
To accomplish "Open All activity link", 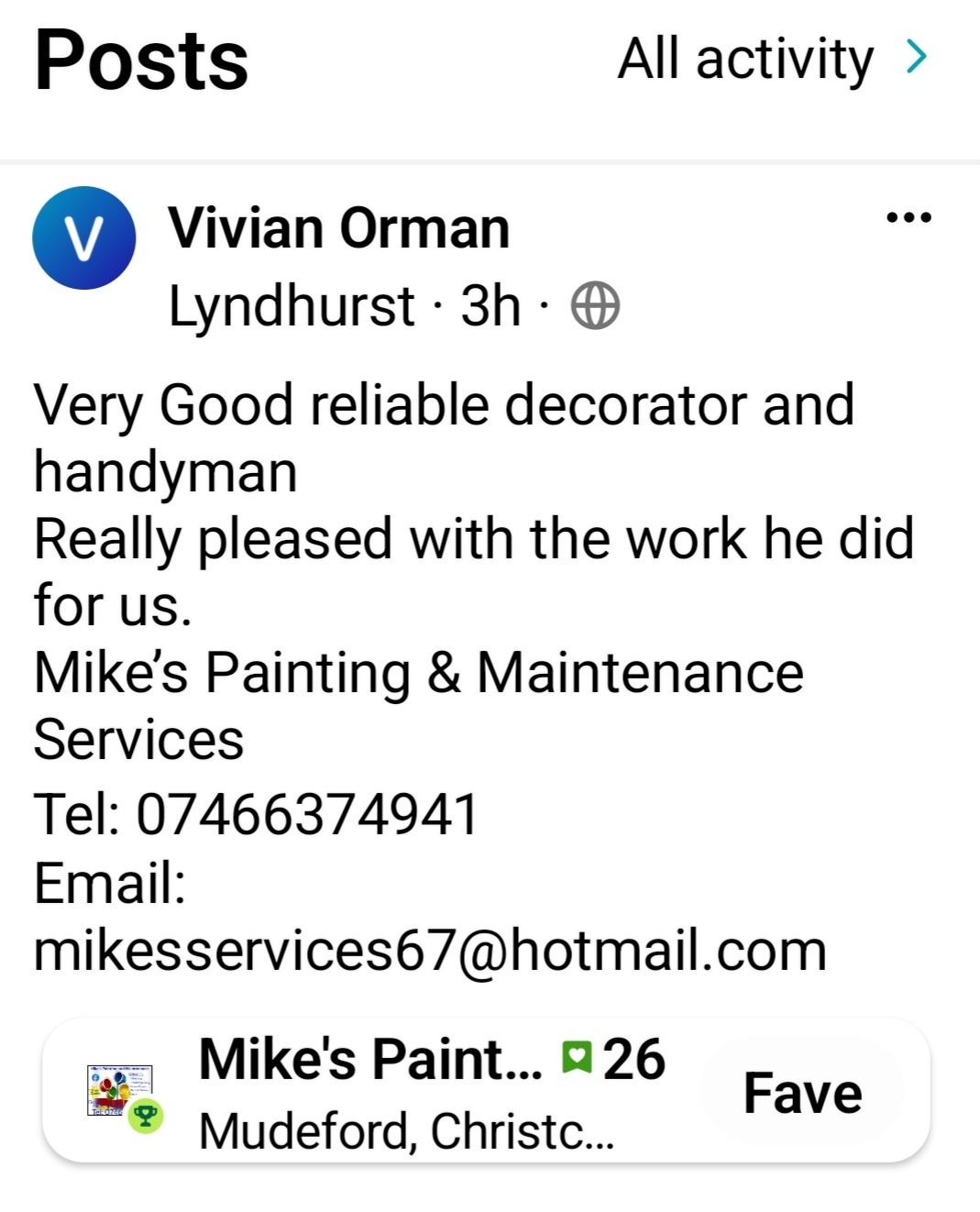I will (772, 60).
